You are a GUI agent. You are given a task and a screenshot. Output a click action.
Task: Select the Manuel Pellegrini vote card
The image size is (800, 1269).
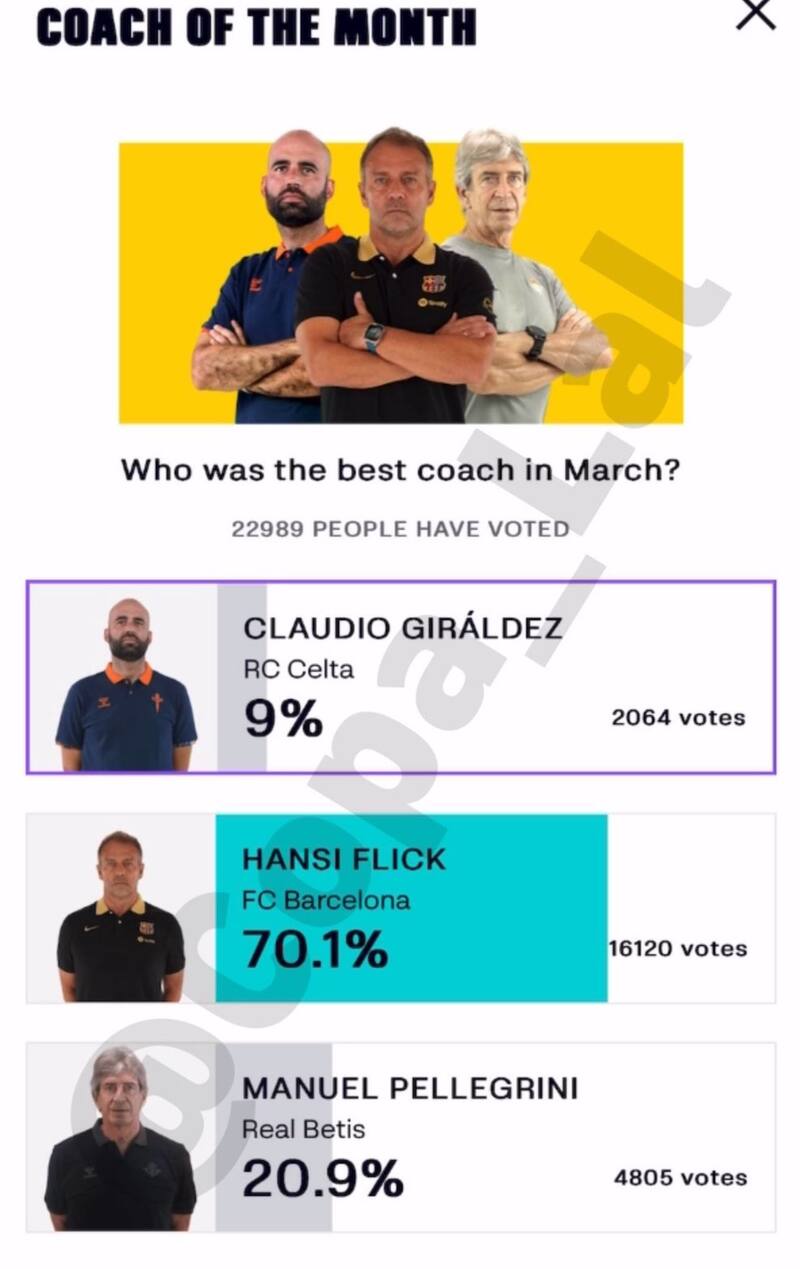(400, 1137)
